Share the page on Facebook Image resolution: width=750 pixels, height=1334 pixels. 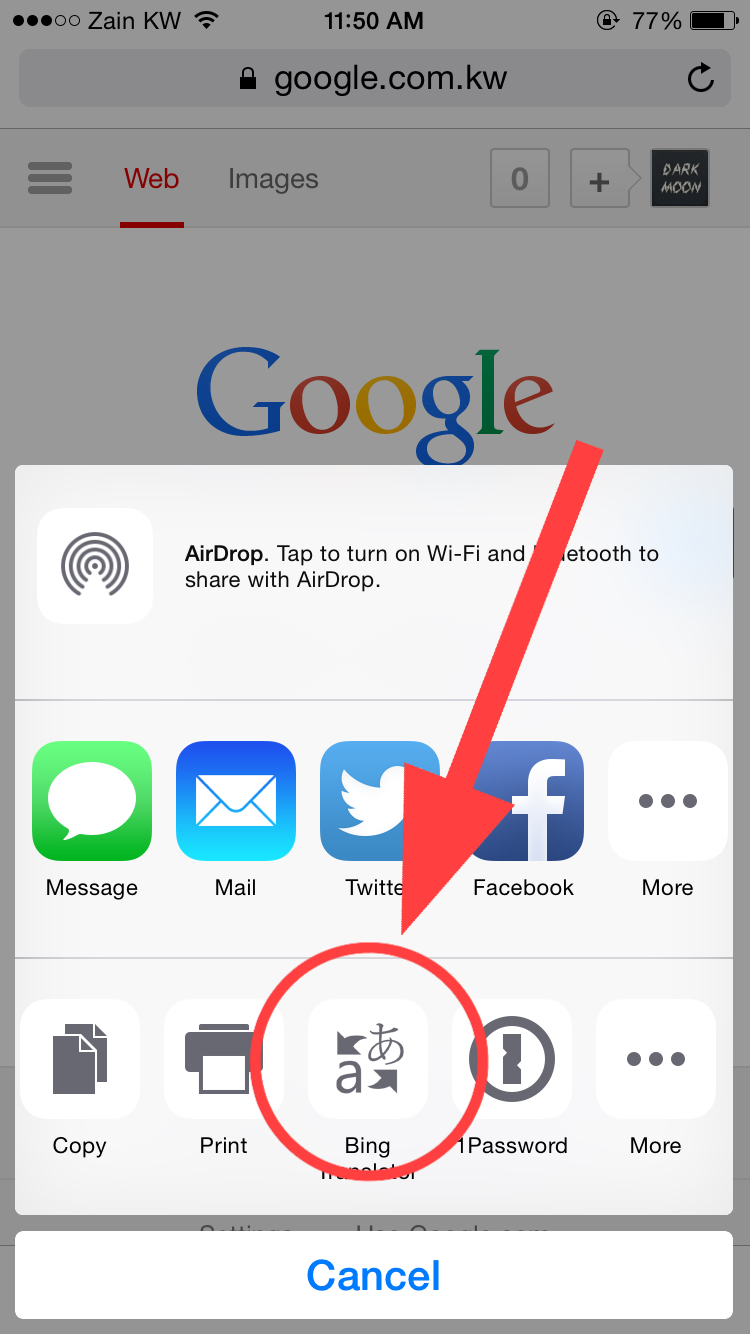click(524, 801)
